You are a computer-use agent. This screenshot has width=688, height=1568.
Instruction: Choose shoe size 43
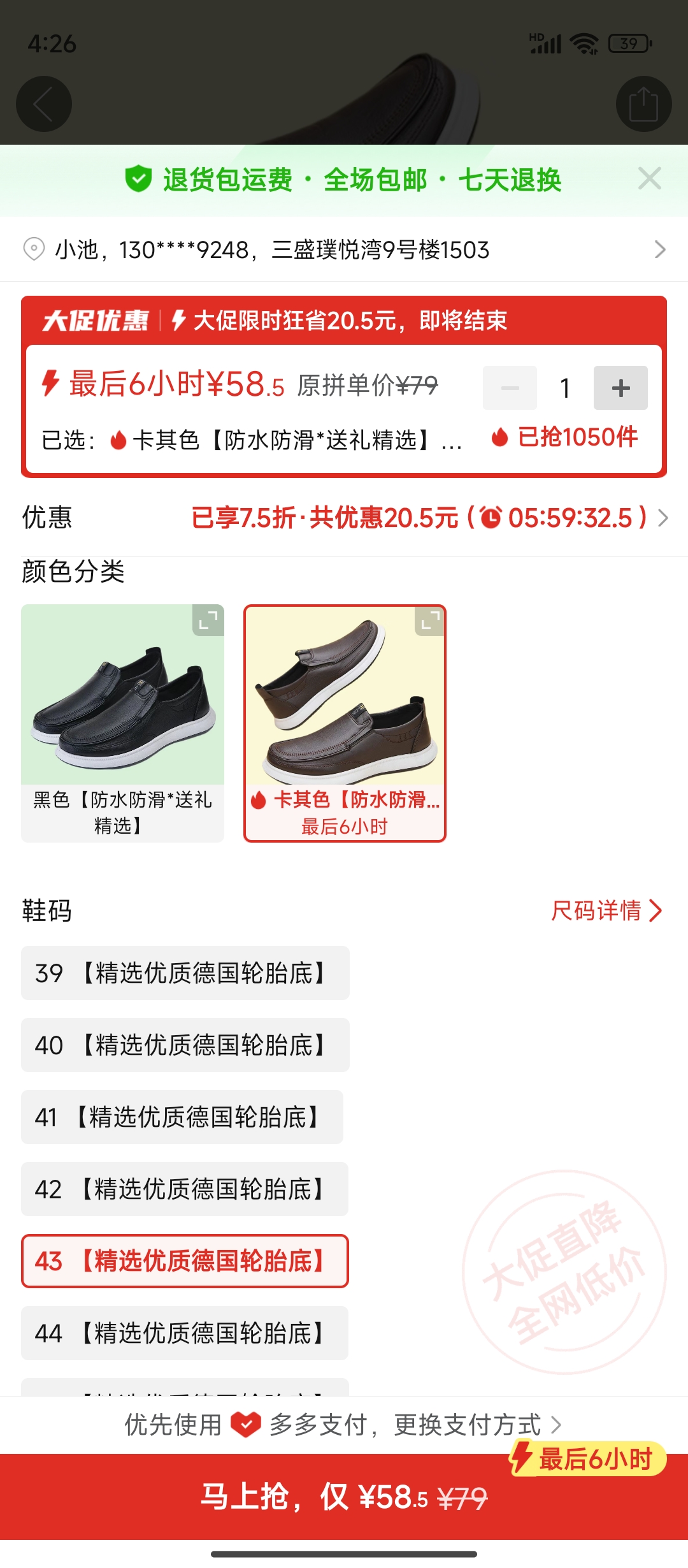tap(185, 1261)
